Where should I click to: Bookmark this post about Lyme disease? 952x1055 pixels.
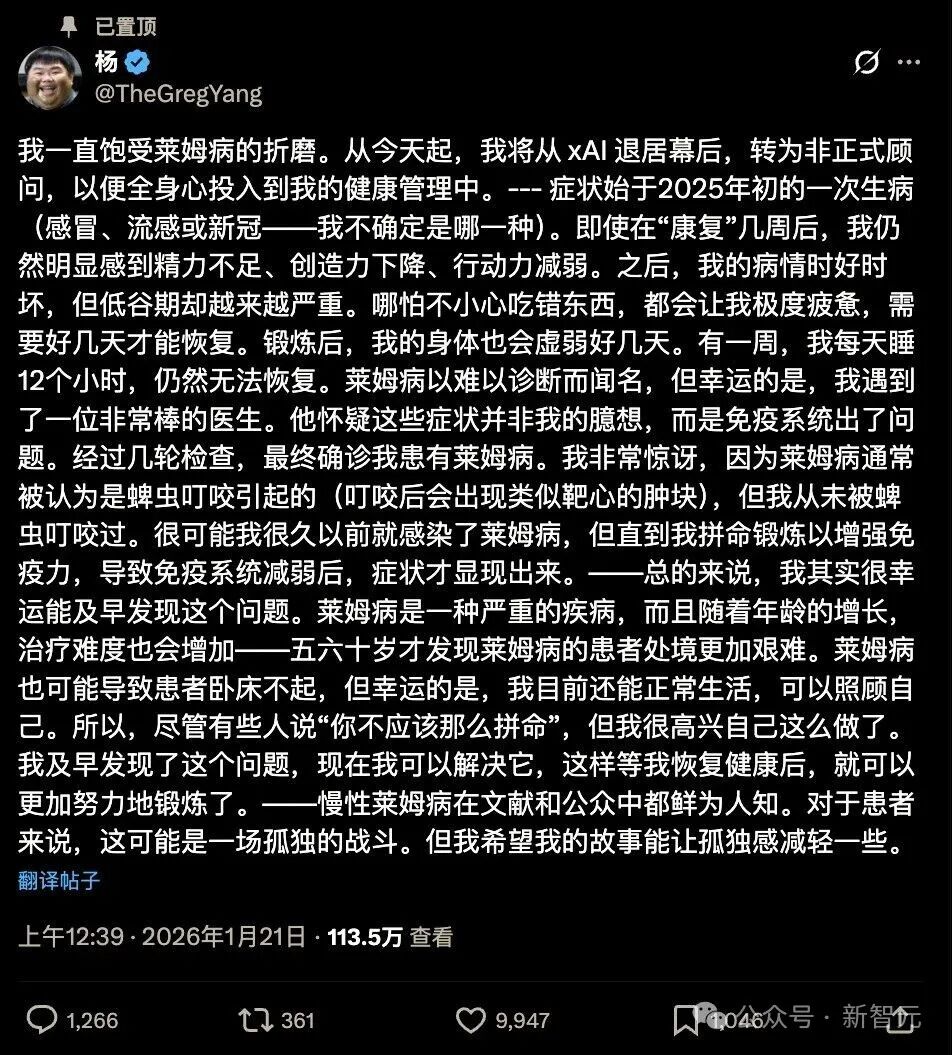coord(686,1019)
